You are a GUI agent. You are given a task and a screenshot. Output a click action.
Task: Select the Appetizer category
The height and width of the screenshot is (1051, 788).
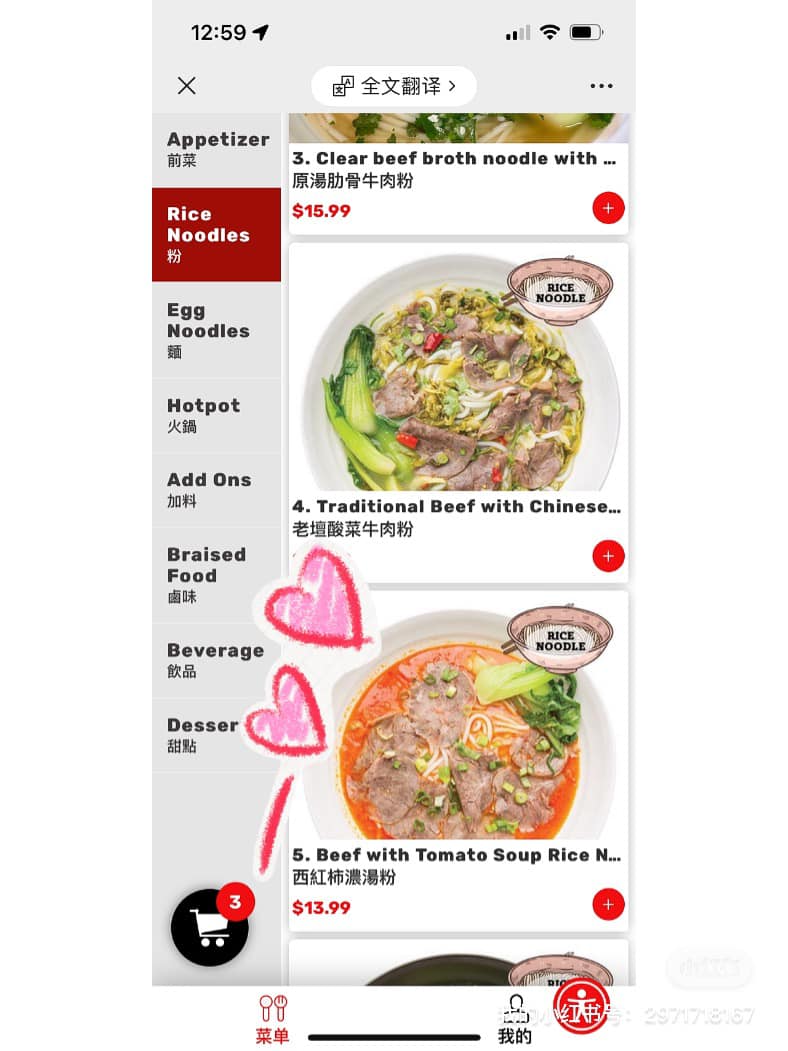point(217,149)
